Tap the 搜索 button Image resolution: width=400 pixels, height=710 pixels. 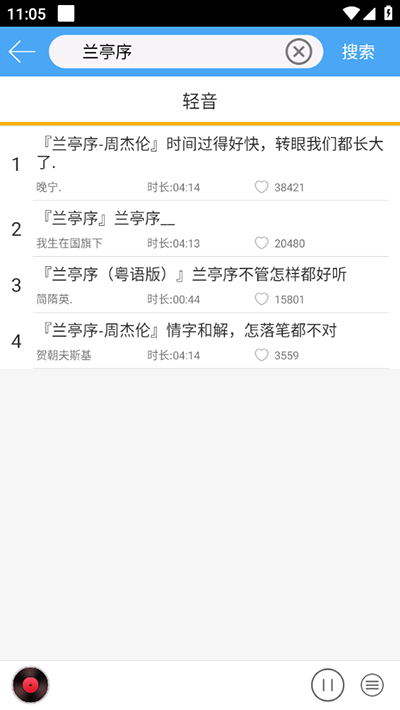[x=358, y=52]
